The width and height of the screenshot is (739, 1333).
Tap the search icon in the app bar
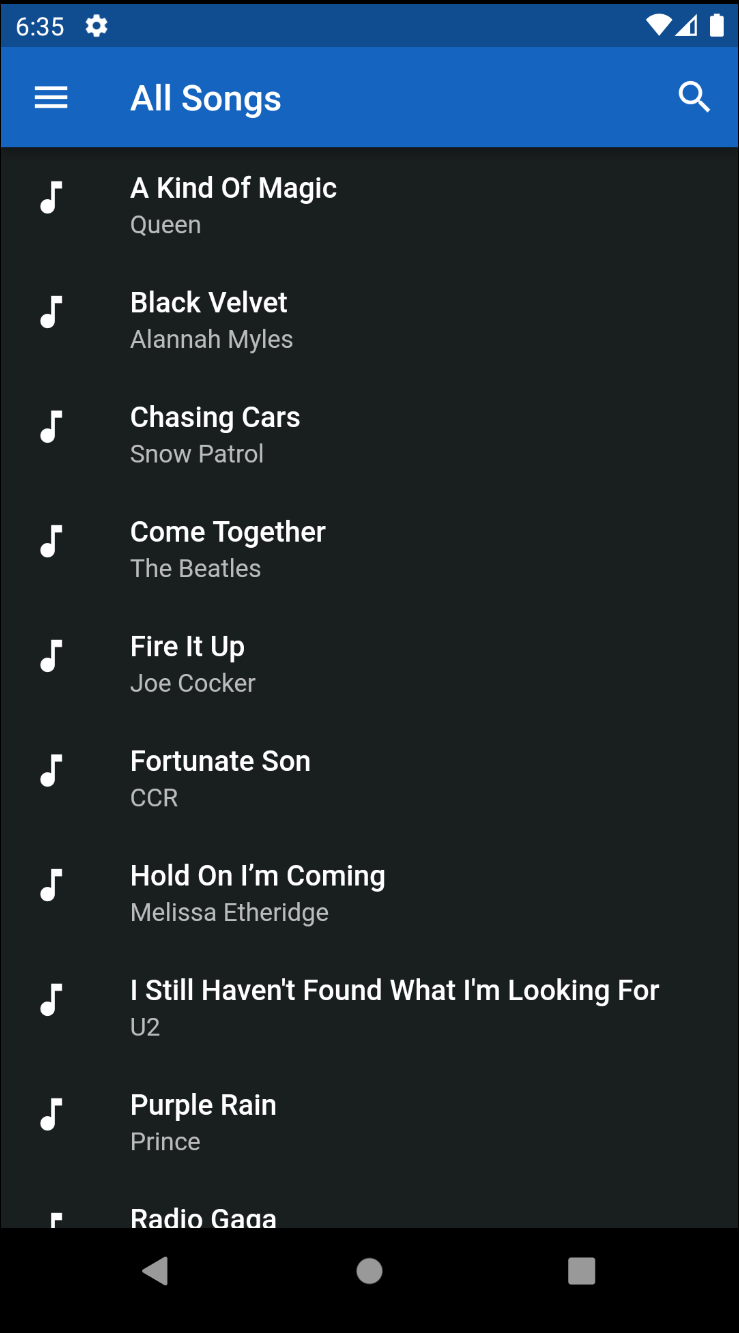click(694, 97)
